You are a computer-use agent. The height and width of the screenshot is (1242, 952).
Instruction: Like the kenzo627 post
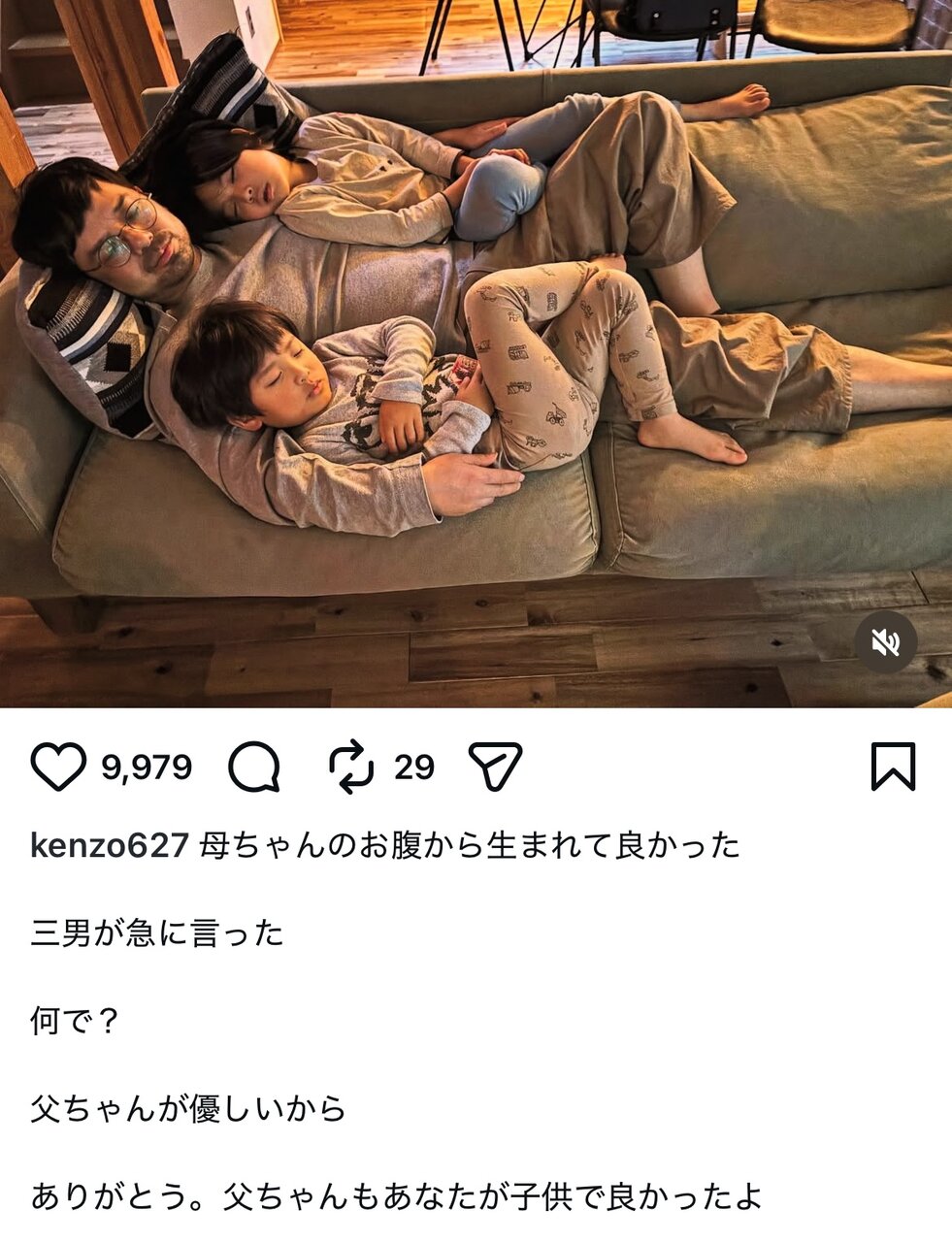[x=58, y=768]
